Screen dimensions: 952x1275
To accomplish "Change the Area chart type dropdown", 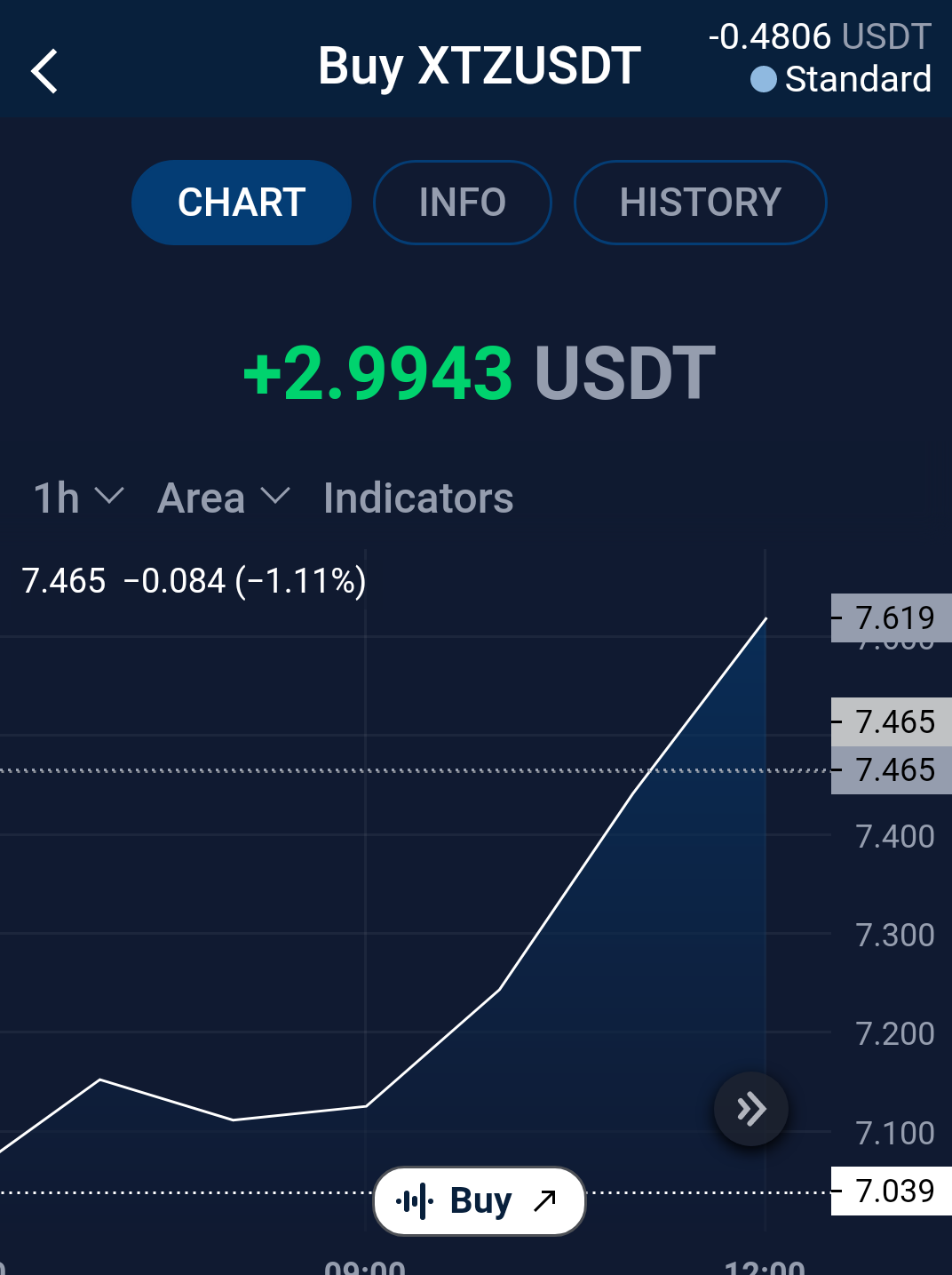I will click(x=224, y=498).
